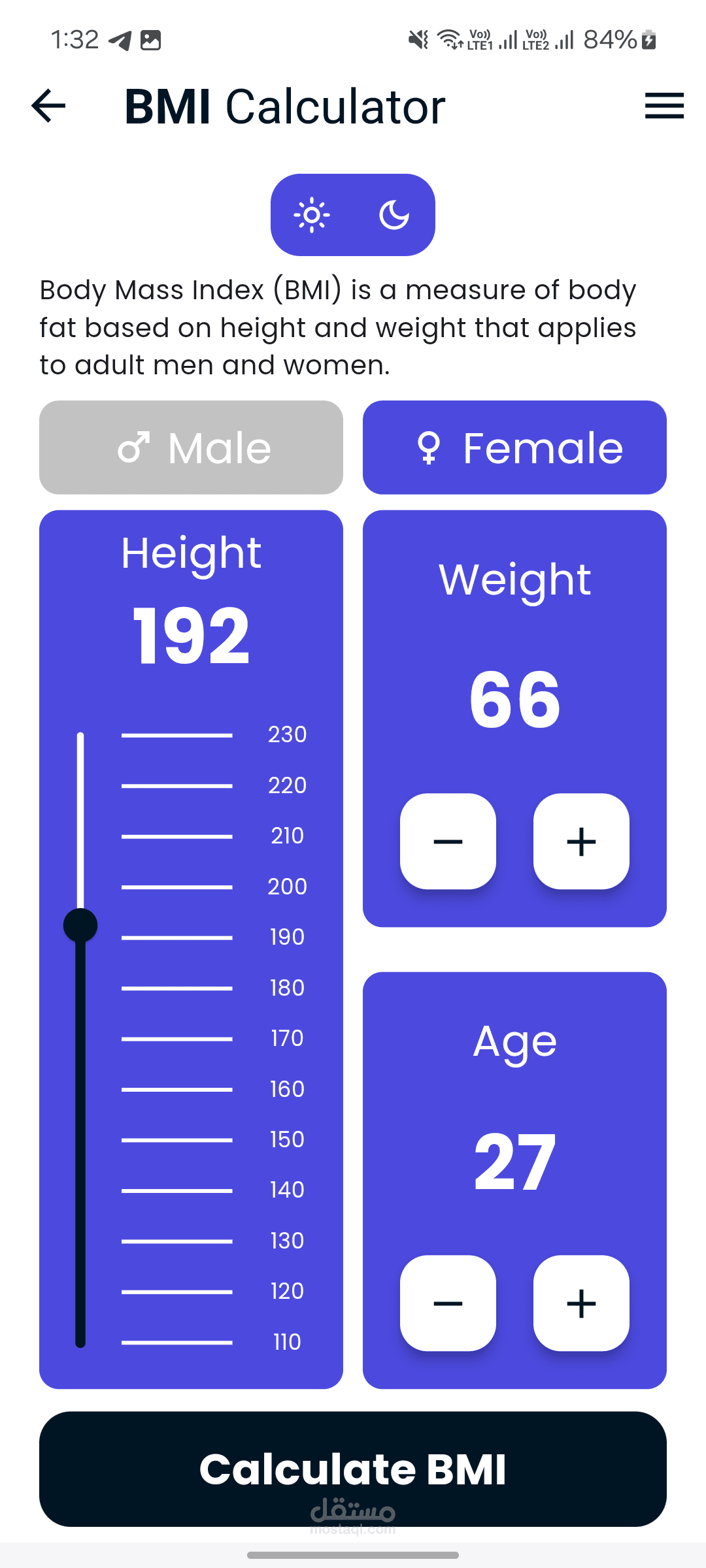Viewport: 706px width, 1568px height.
Task: Go back using the arrow icon
Action: click(48, 106)
